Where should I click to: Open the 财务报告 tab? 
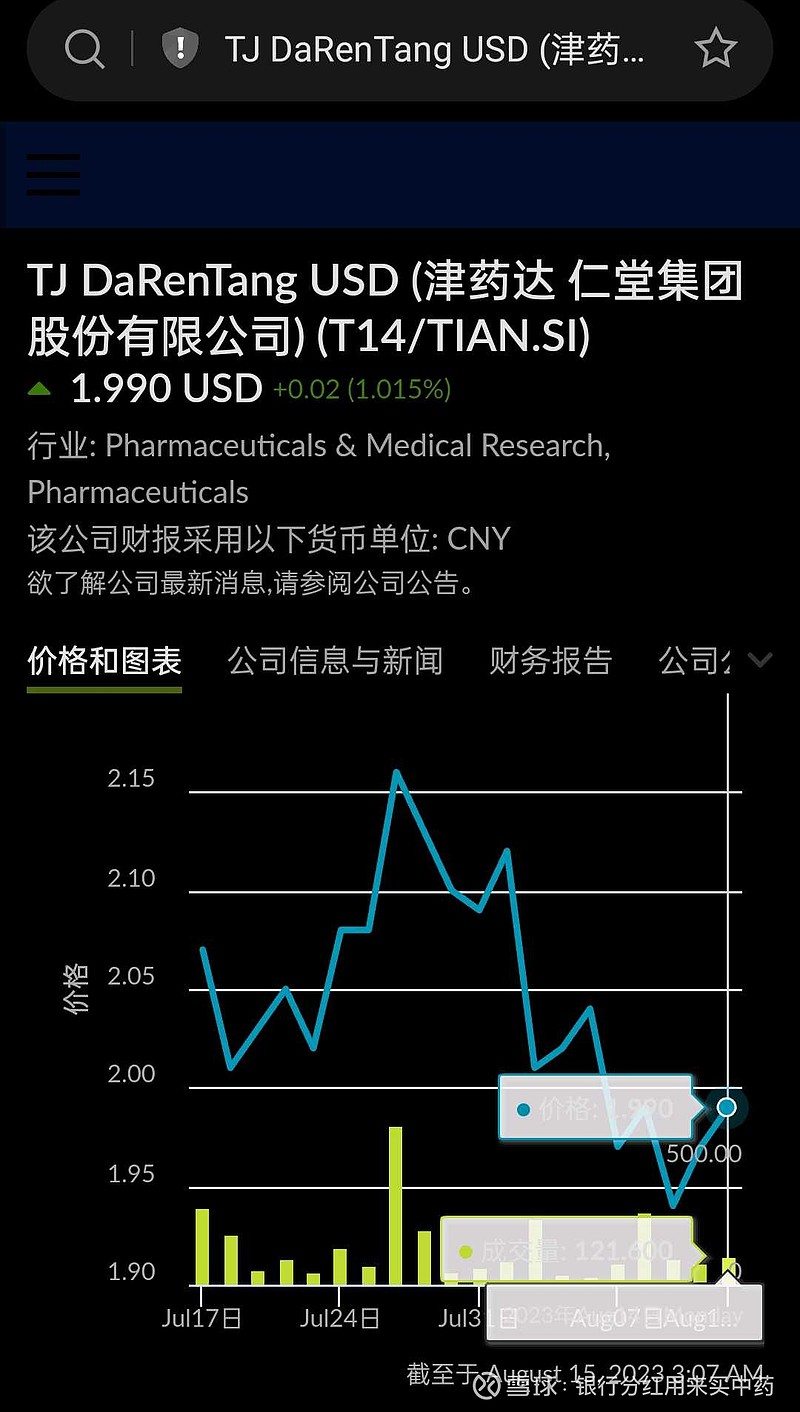click(x=551, y=661)
